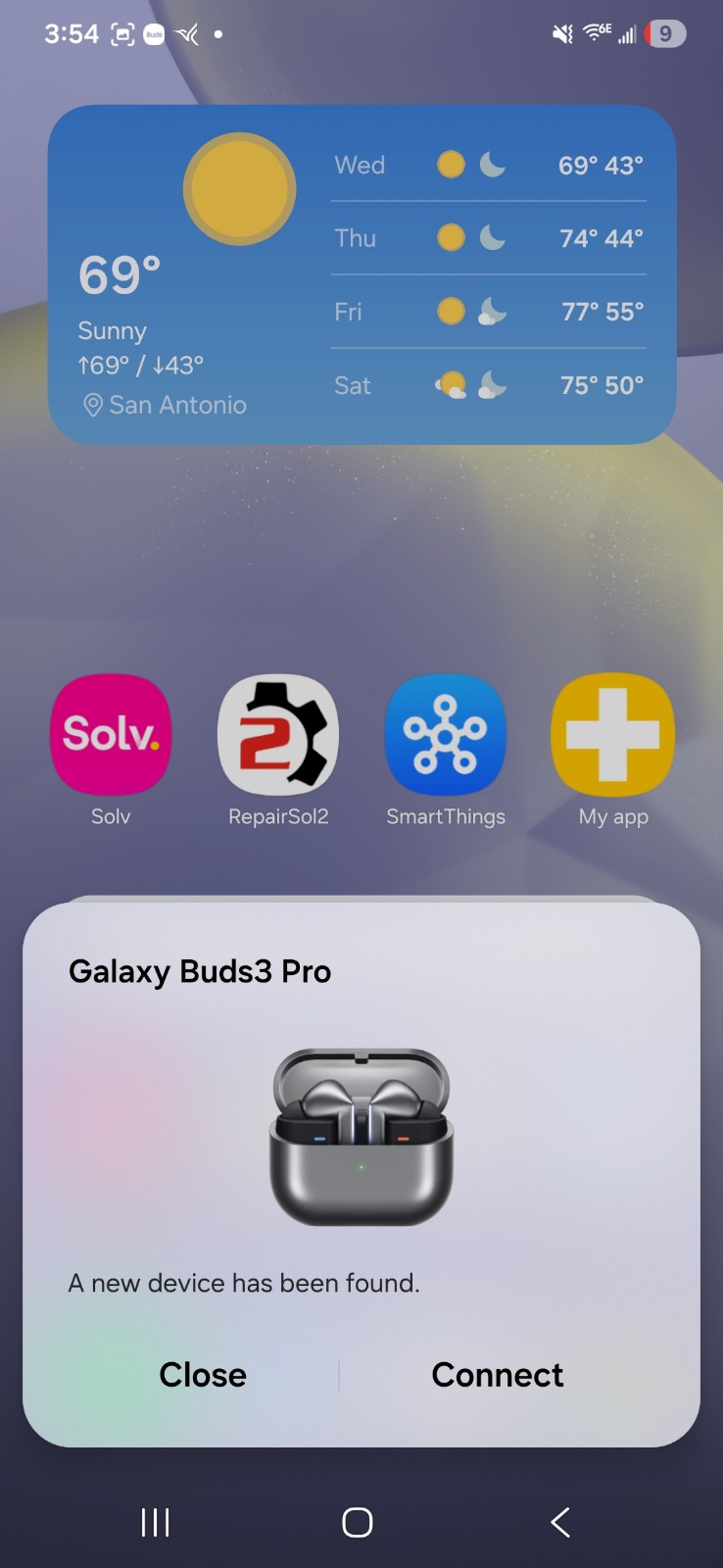Screen dimensions: 723x1568
Task: Connect the Galaxy Buds3 Pro
Action: 497,1375
